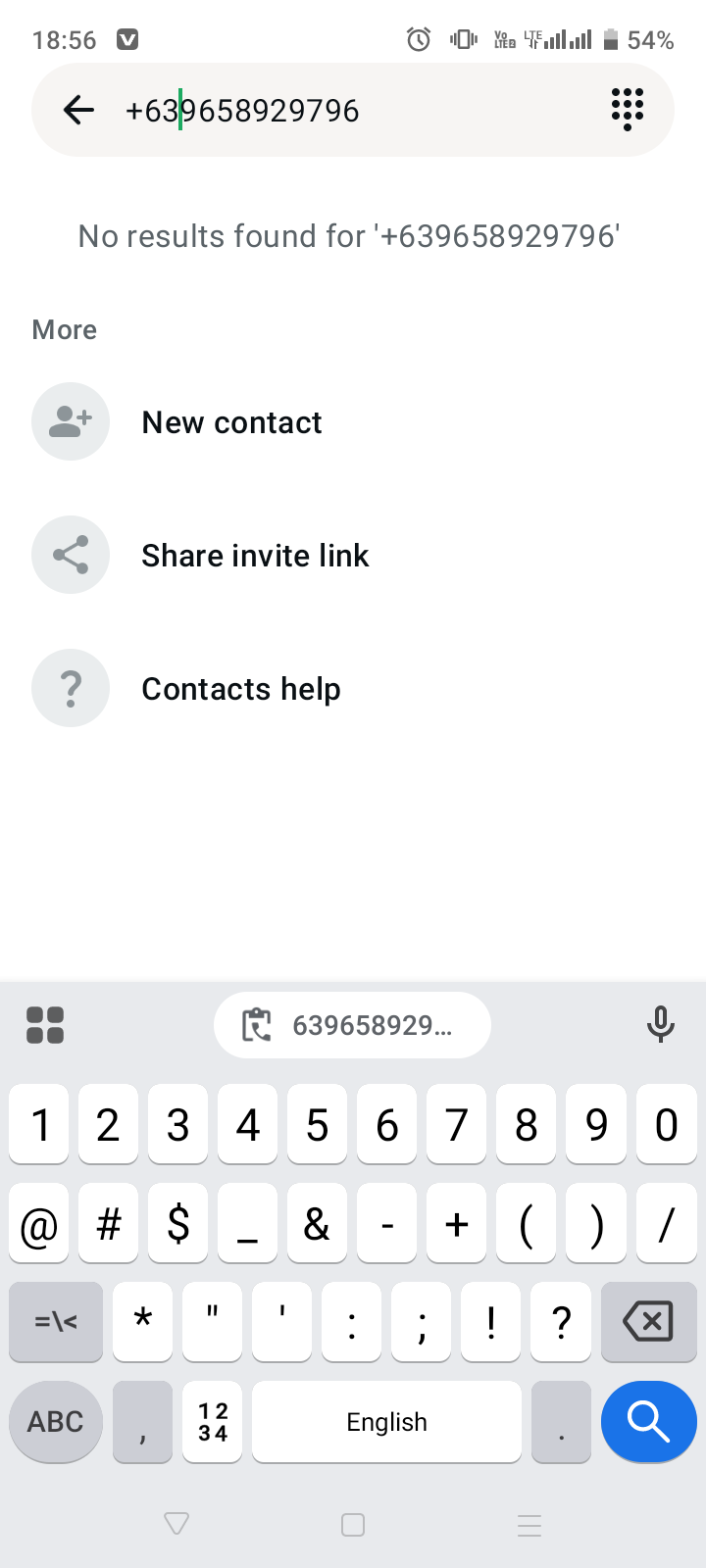Tap the phone number search field
Image resolution: width=706 pixels, height=1568 pixels.
point(353,111)
